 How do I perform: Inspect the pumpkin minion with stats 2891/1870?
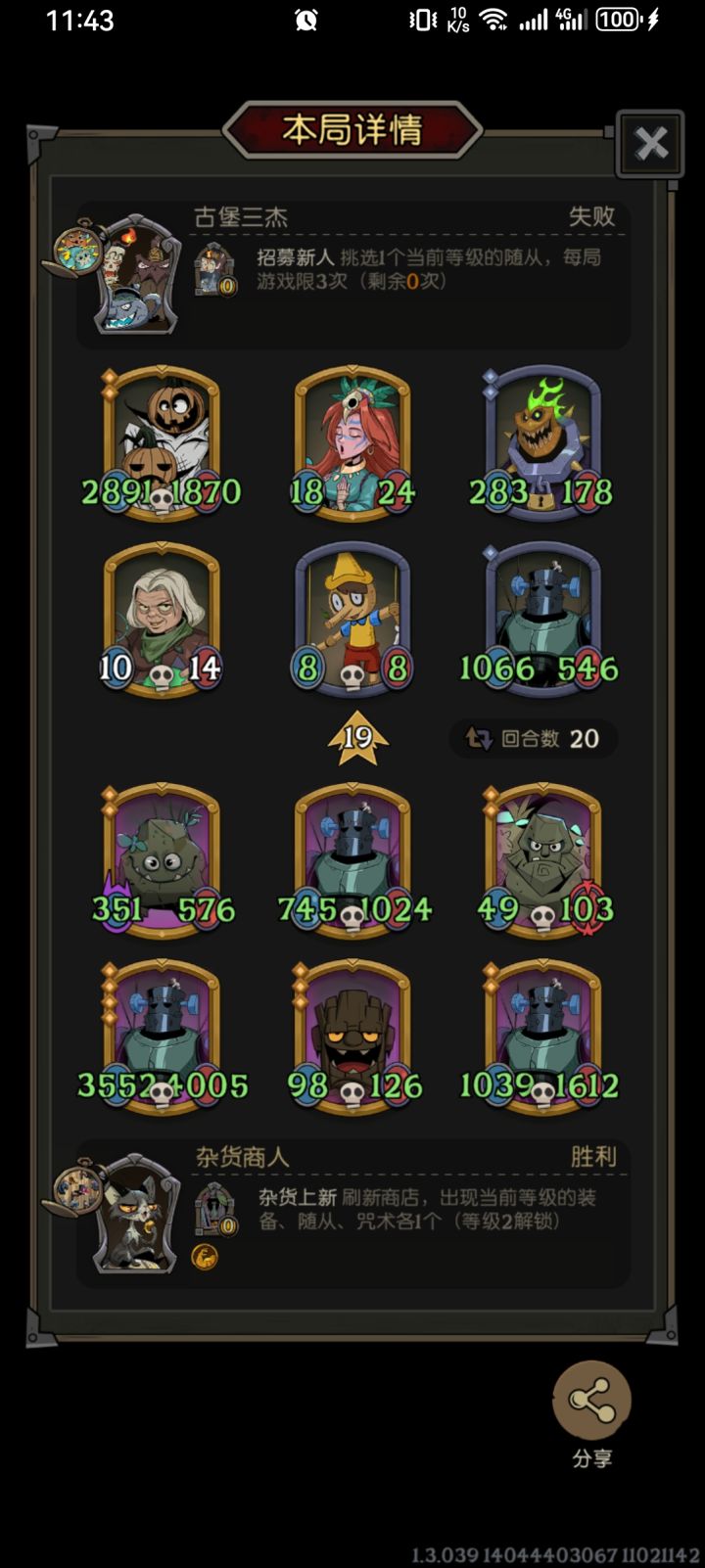coord(162,443)
